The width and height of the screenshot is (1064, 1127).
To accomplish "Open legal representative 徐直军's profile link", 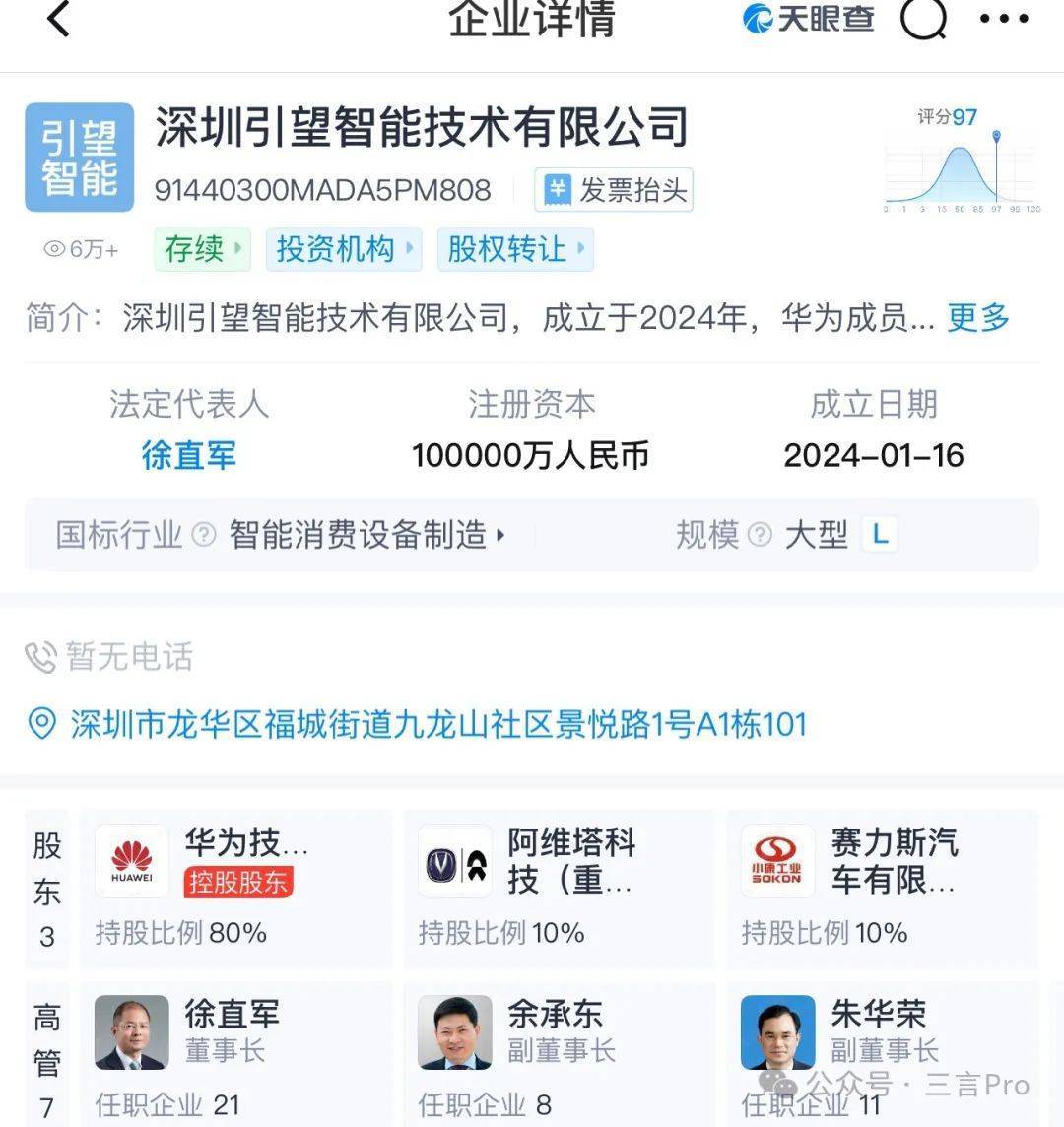I will click(189, 455).
